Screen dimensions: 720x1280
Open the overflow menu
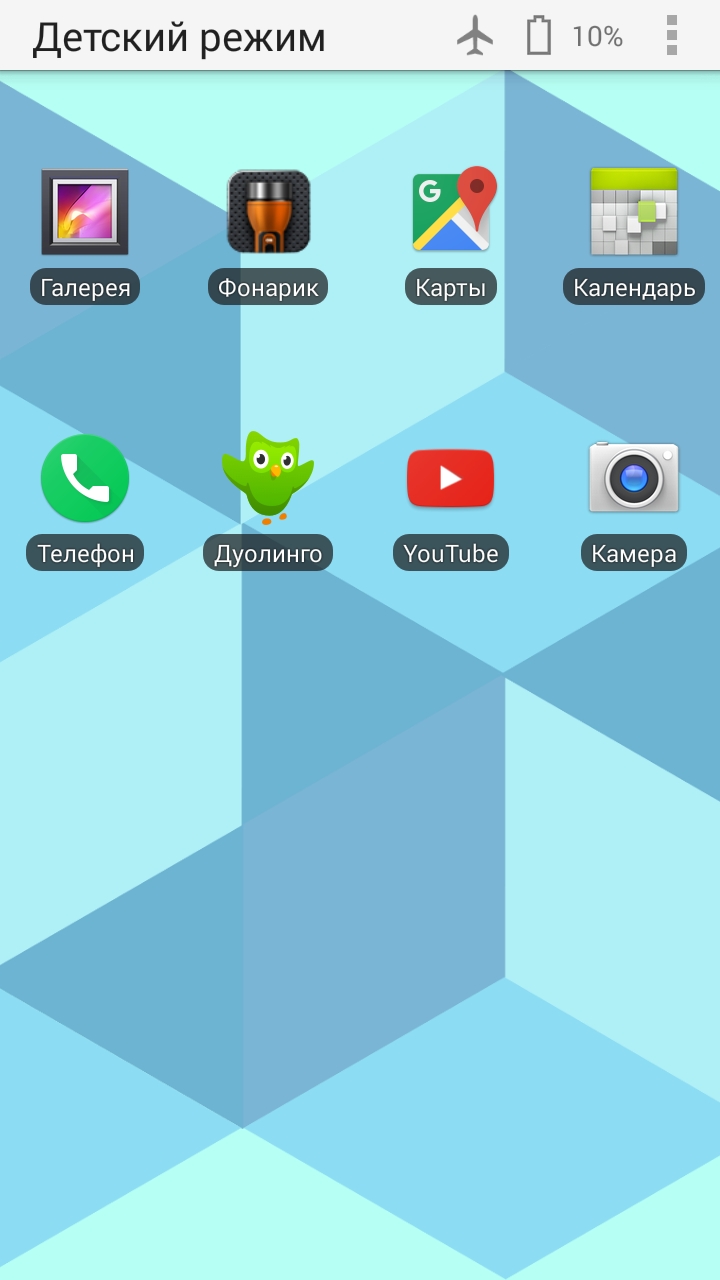pos(672,36)
